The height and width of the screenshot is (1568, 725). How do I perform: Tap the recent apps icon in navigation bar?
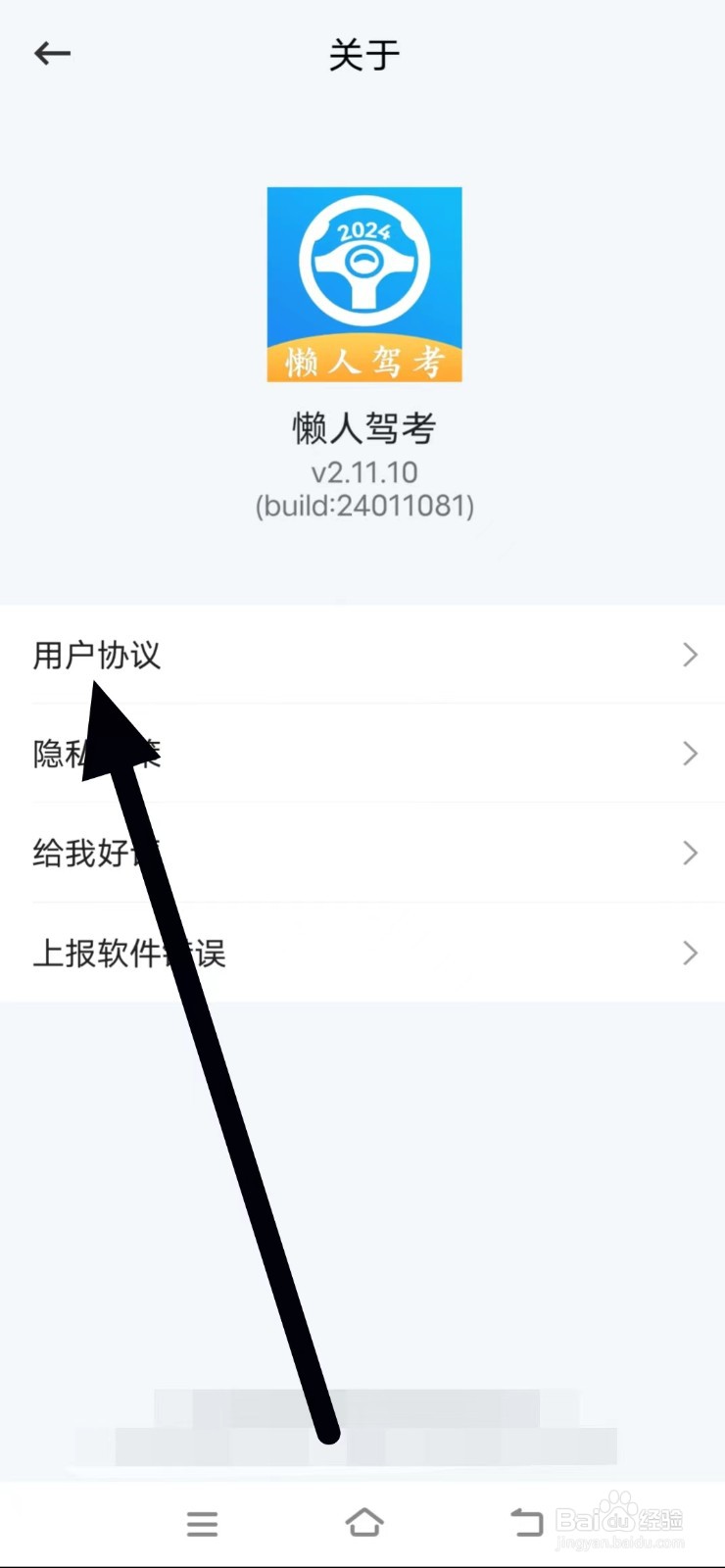[x=202, y=1523]
